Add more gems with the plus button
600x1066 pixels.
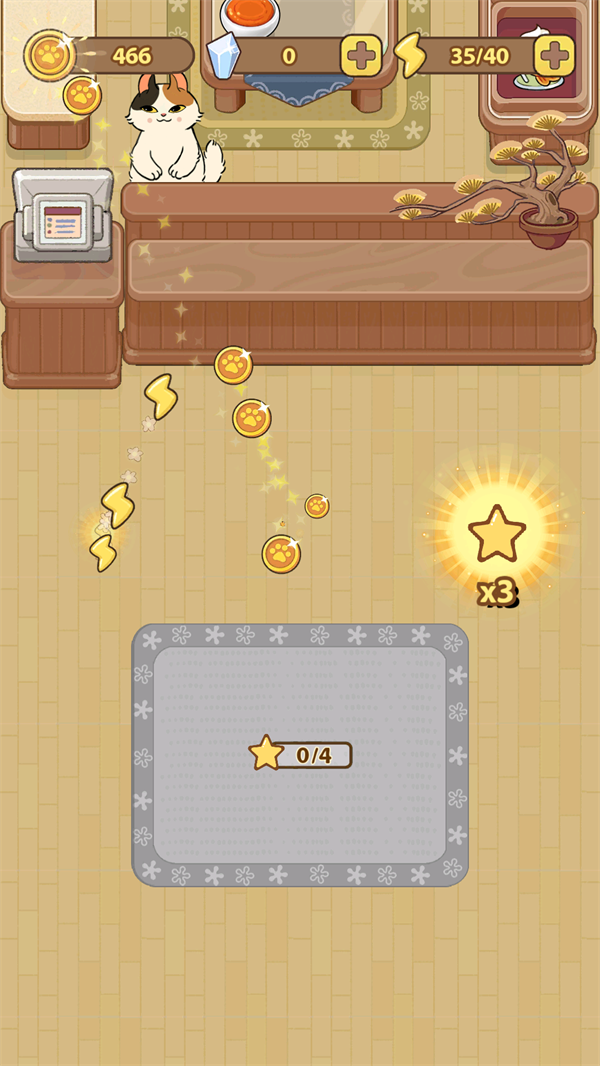[361, 55]
